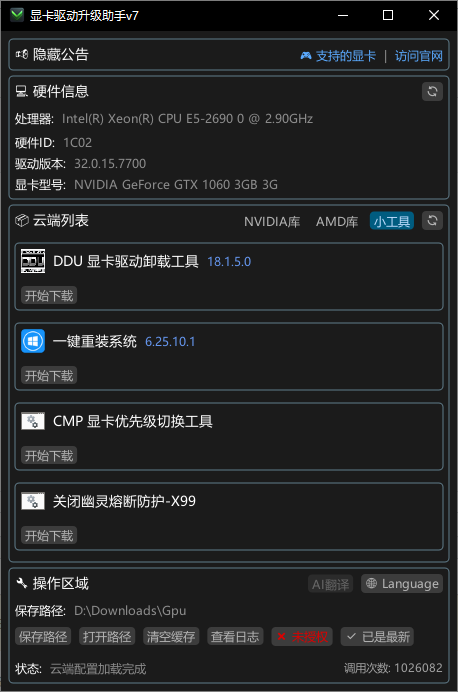Open the 支持的显卡 link

click(338, 56)
